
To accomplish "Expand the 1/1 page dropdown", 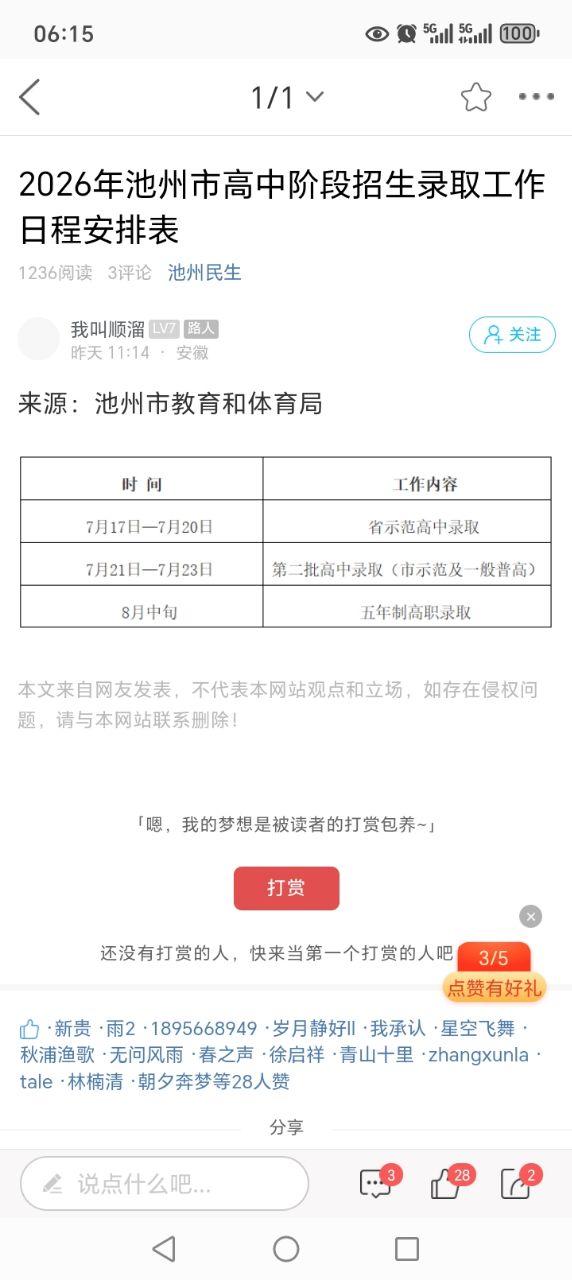I will (x=287, y=97).
